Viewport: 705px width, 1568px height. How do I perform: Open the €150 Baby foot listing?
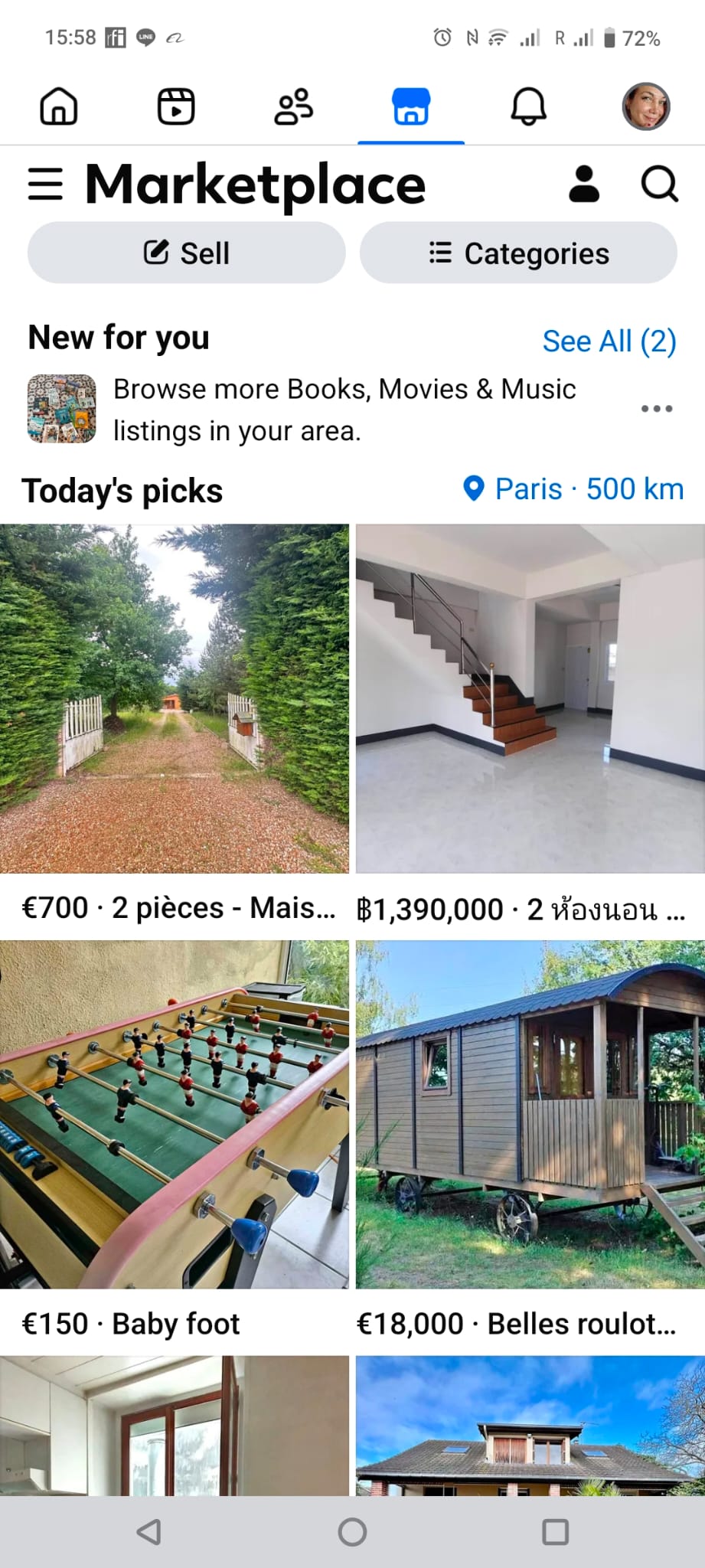176,1118
